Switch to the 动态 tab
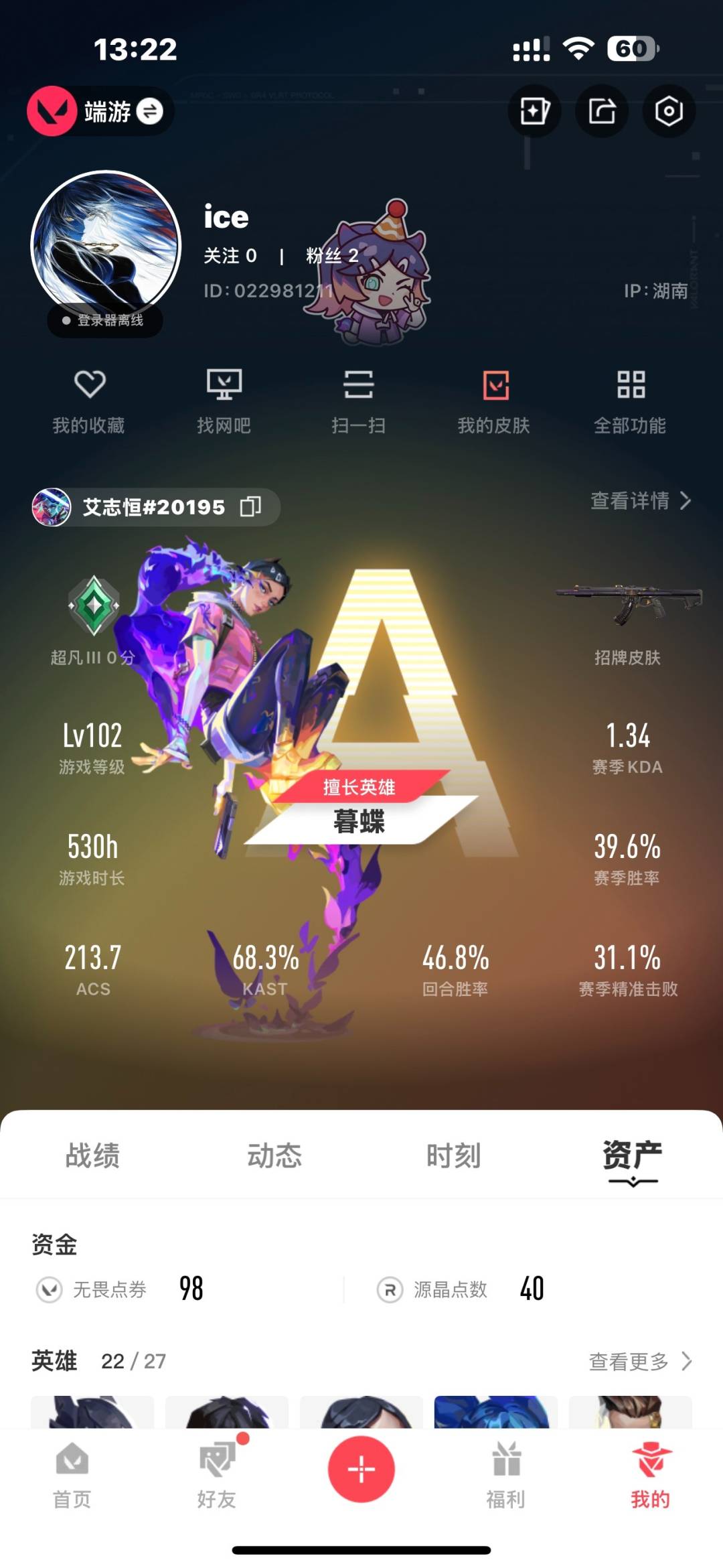 (274, 1155)
